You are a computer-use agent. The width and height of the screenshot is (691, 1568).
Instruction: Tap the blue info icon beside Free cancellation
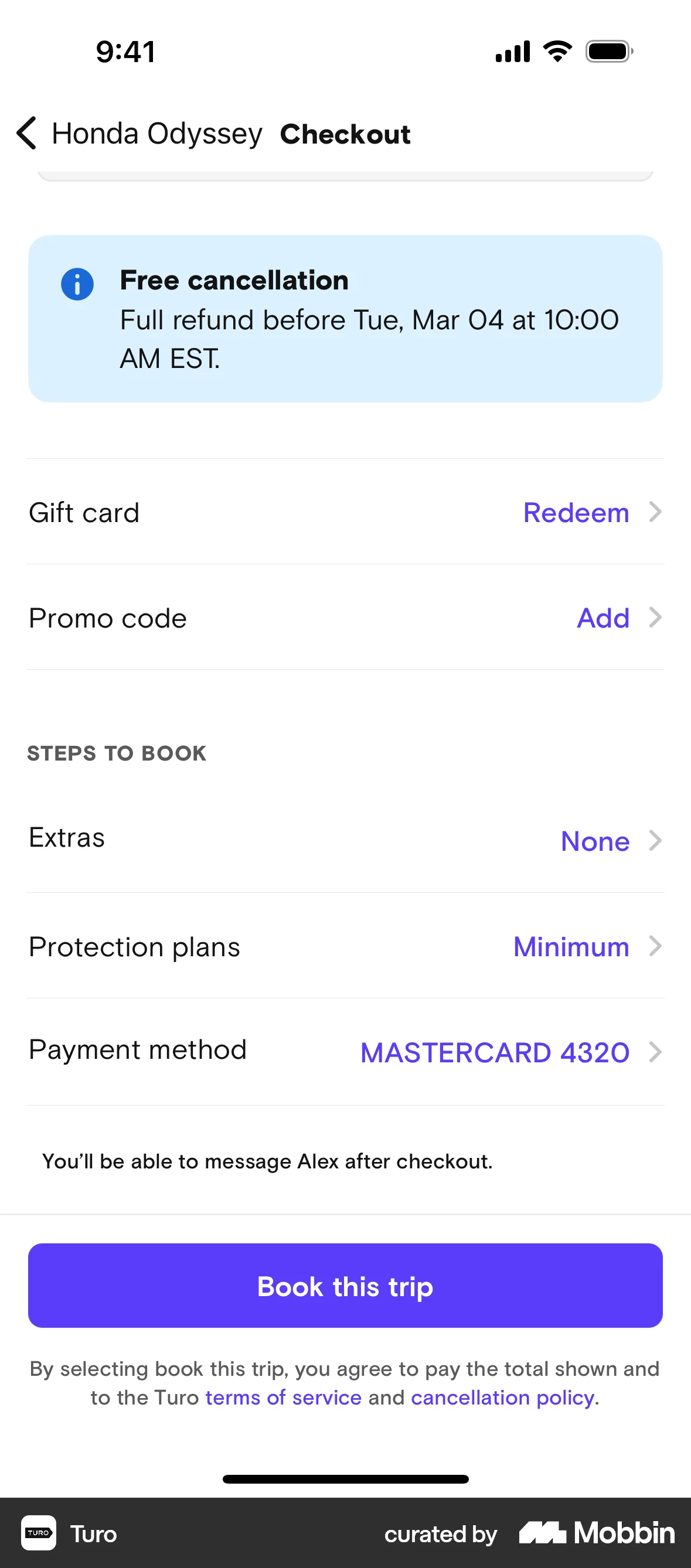tap(77, 284)
